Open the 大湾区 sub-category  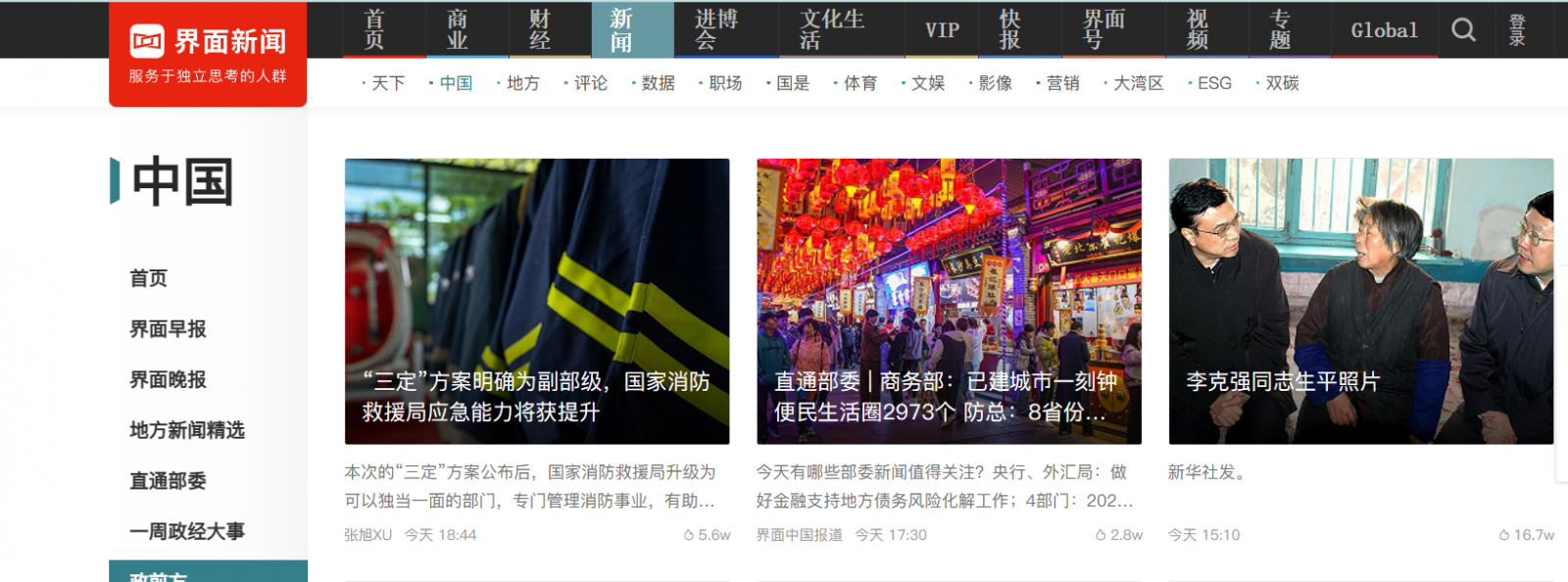point(1138,83)
